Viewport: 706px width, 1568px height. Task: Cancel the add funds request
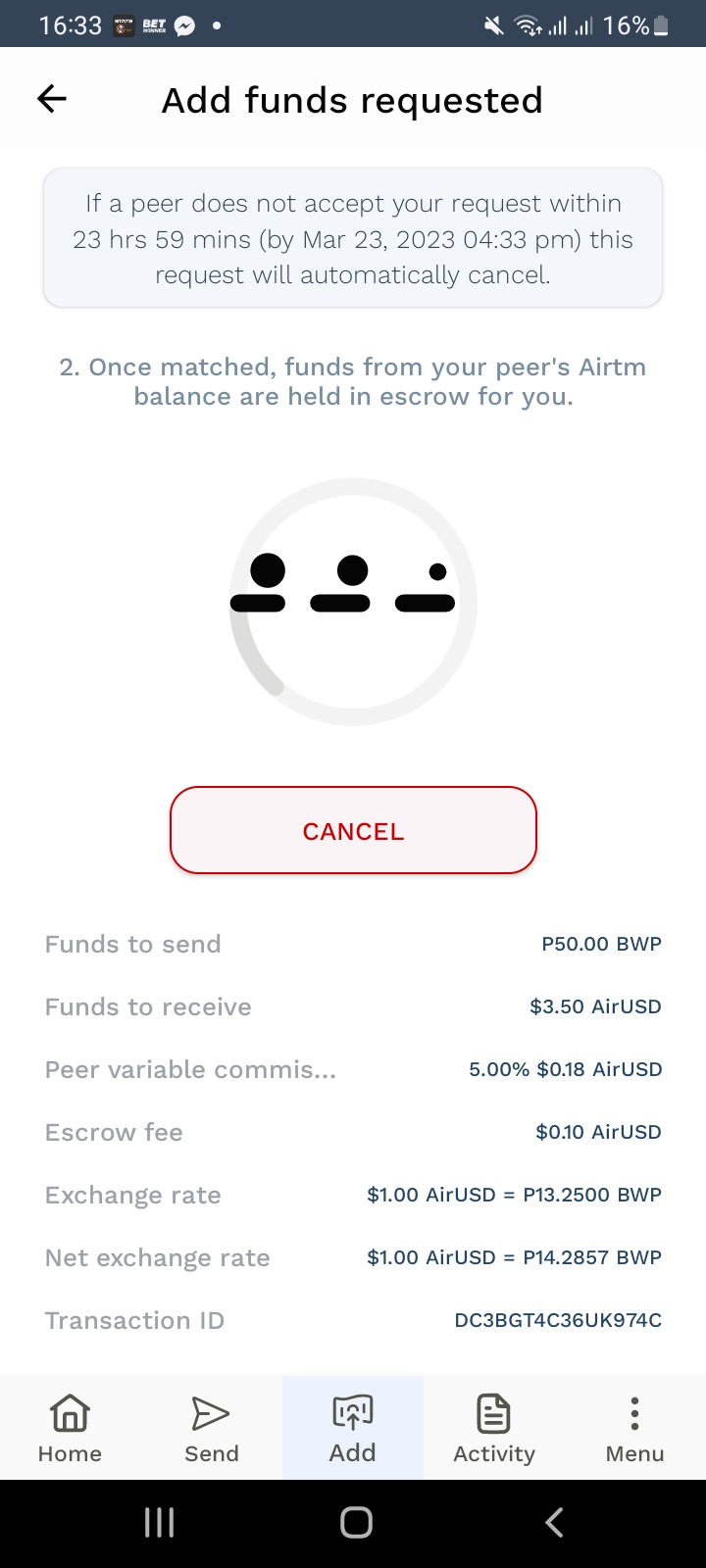[x=353, y=830]
